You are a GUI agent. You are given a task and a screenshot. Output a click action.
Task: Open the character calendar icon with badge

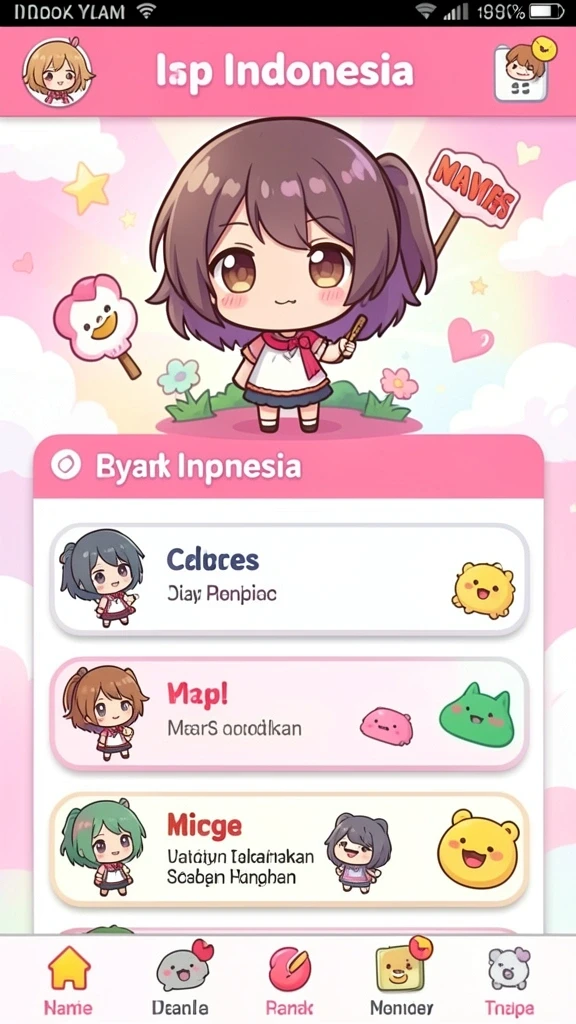point(524,70)
